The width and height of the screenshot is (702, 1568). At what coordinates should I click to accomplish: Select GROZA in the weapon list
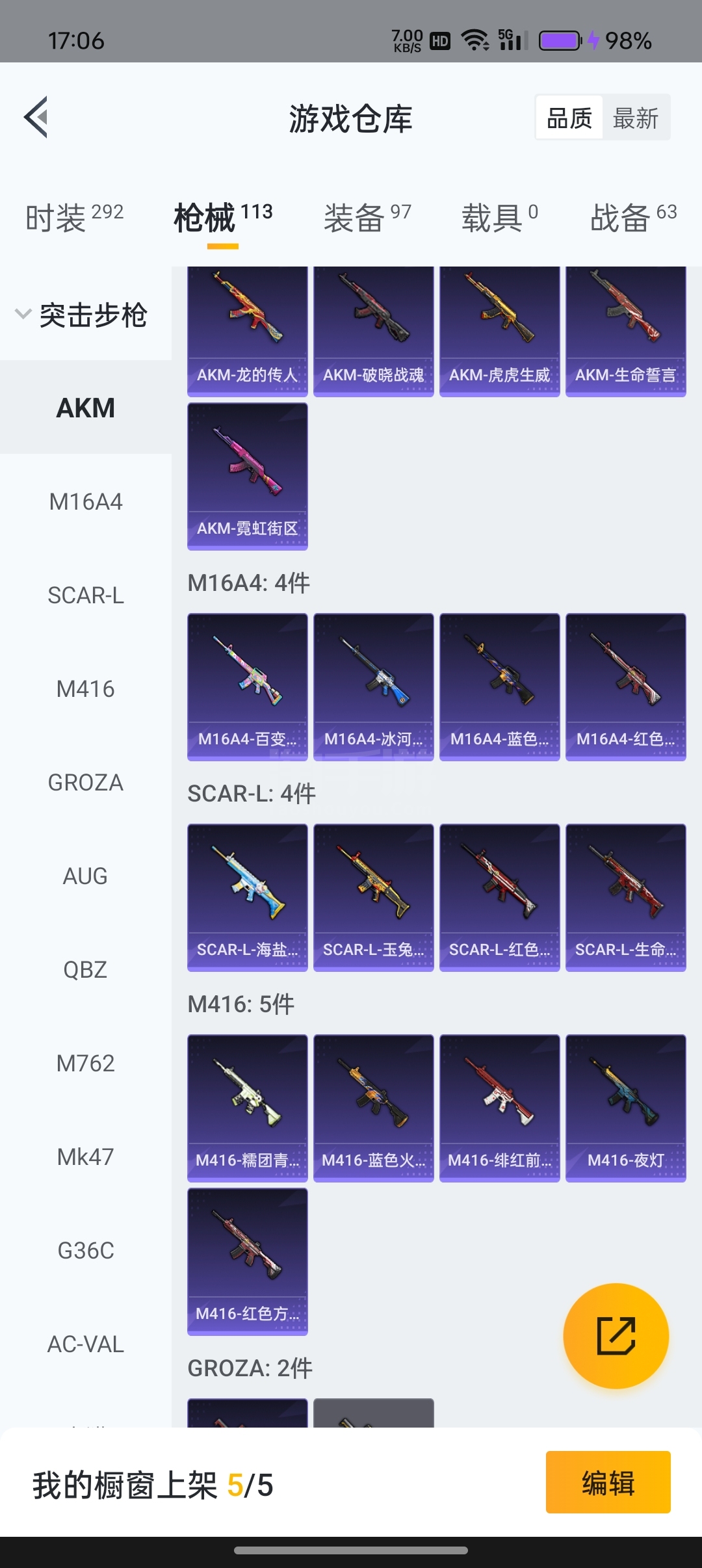[86, 783]
